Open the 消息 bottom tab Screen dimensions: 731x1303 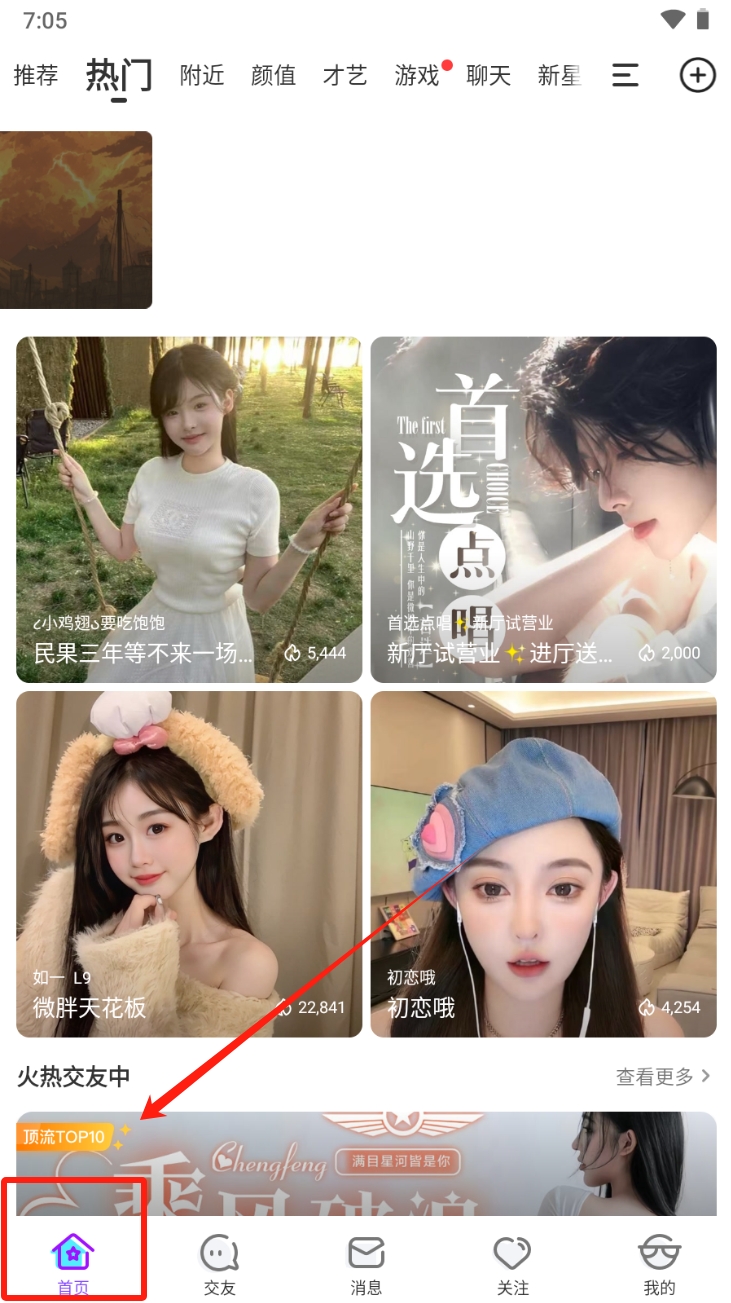coord(366,1264)
